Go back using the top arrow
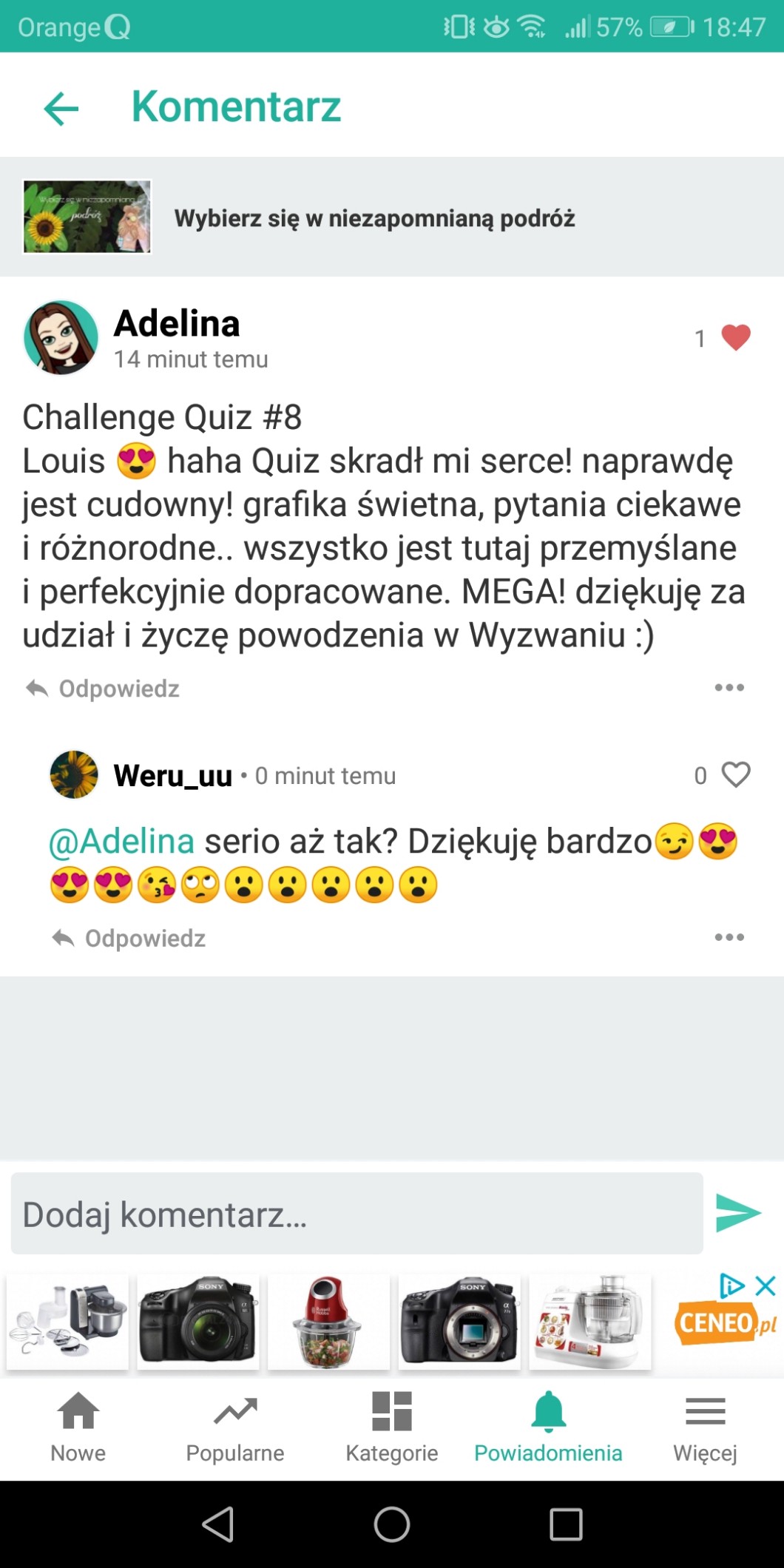This screenshot has width=784, height=1568. pos(61,109)
